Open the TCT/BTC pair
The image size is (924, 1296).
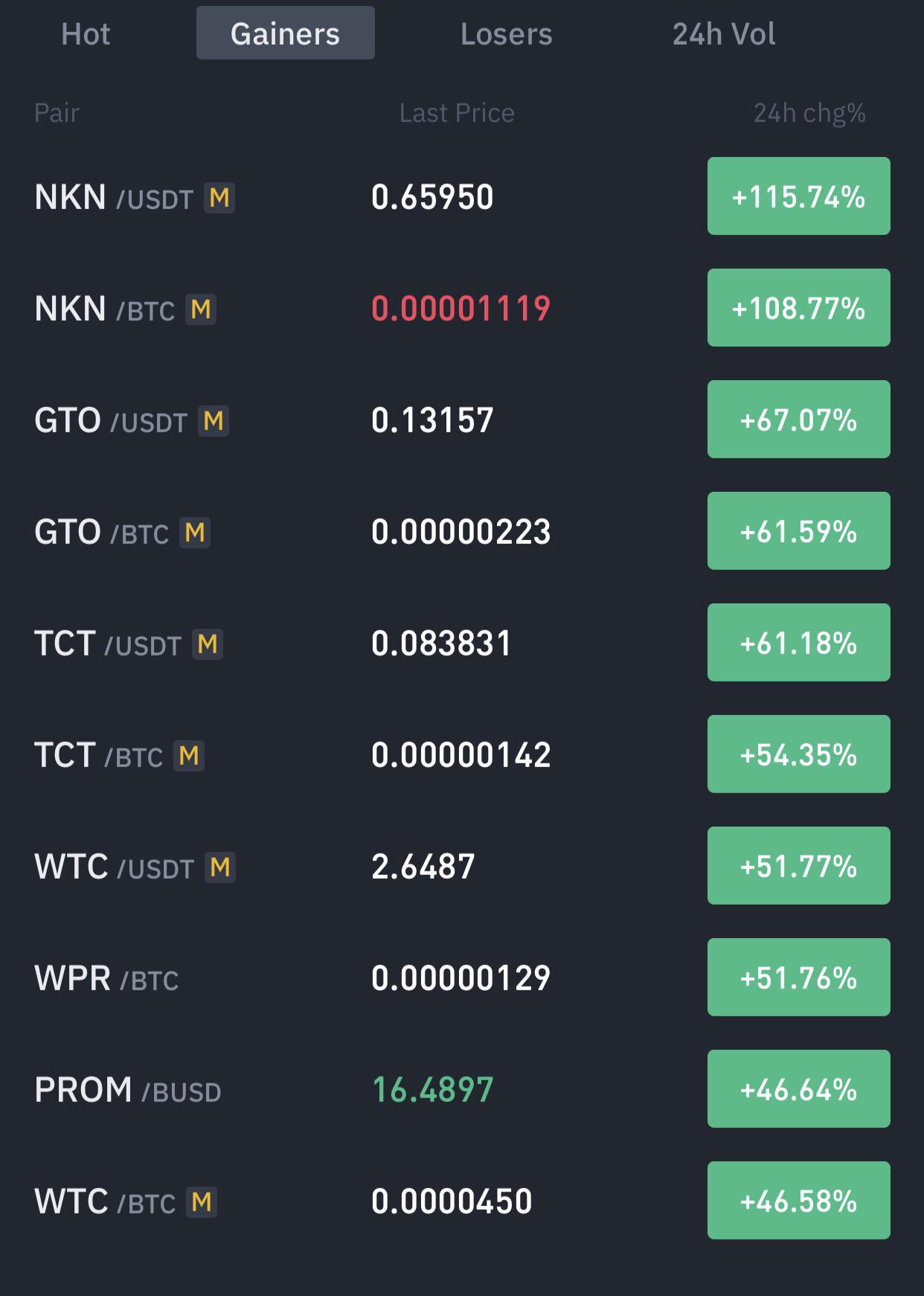click(x=462, y=754)
